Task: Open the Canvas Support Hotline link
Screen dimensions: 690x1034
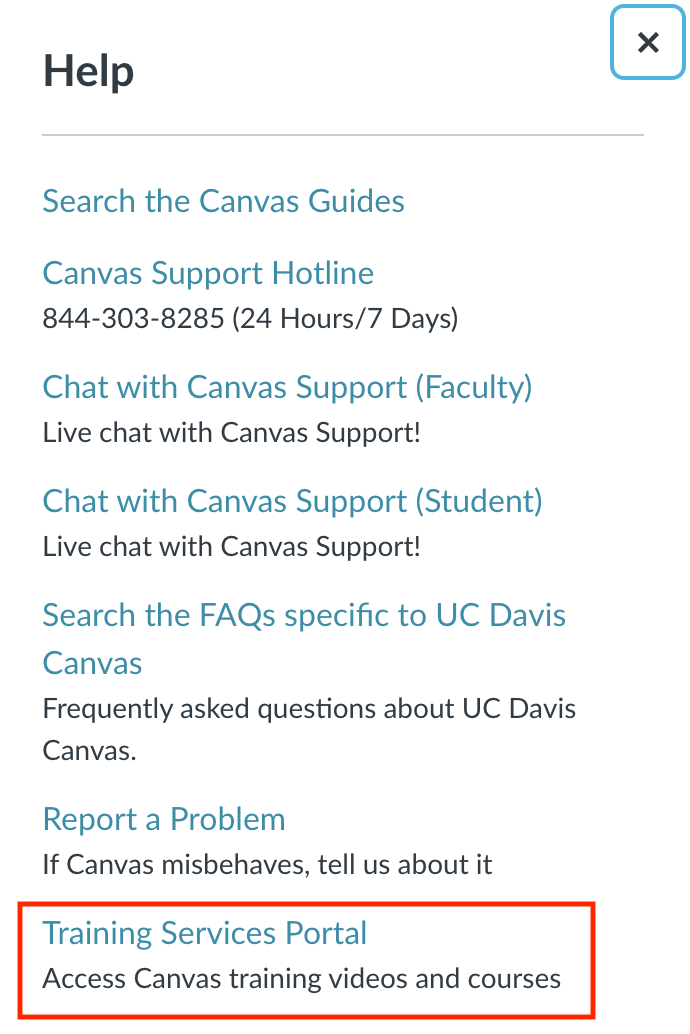Action: coord(208,273)
